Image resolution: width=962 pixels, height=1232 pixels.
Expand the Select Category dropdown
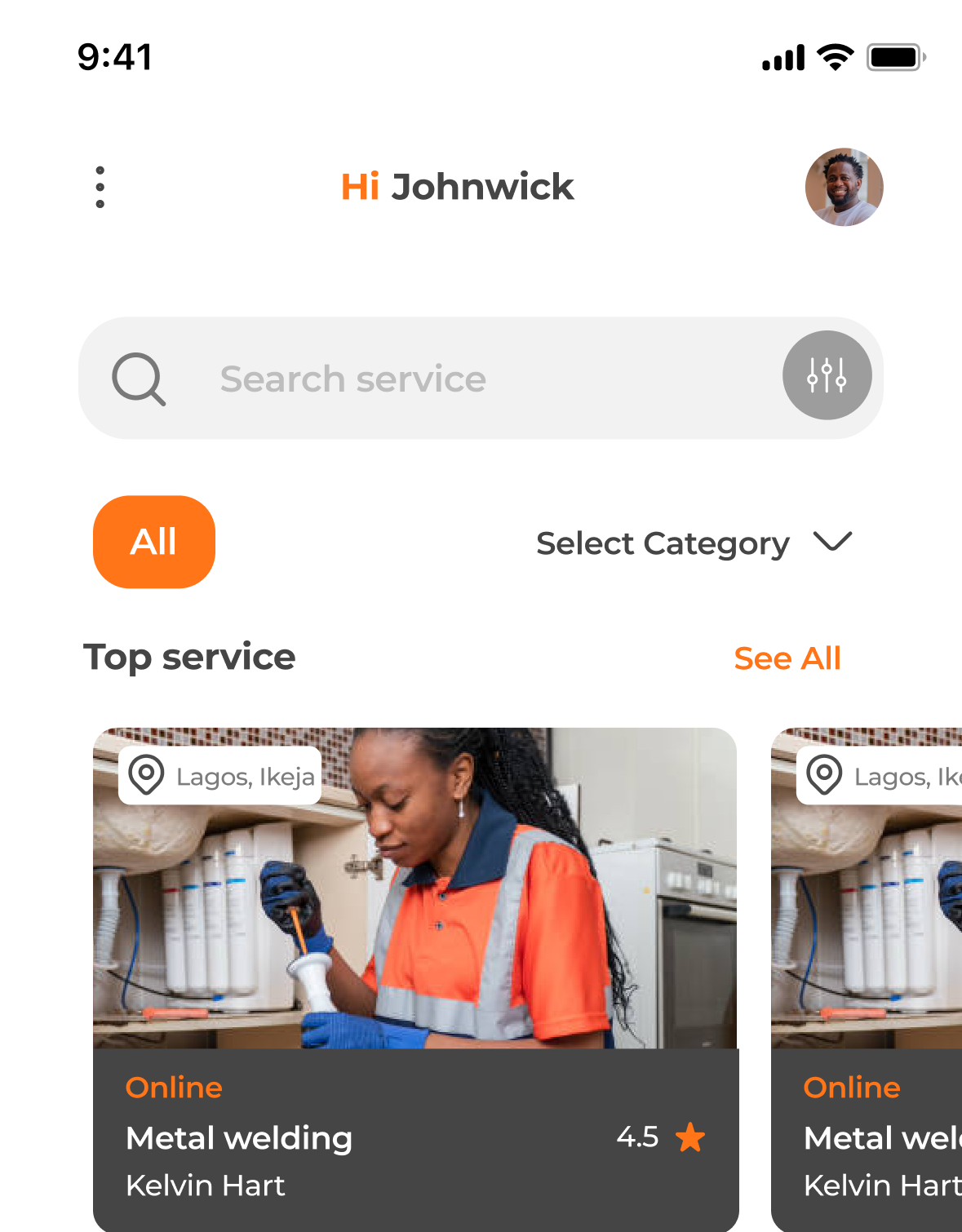(x=694, y=543)
